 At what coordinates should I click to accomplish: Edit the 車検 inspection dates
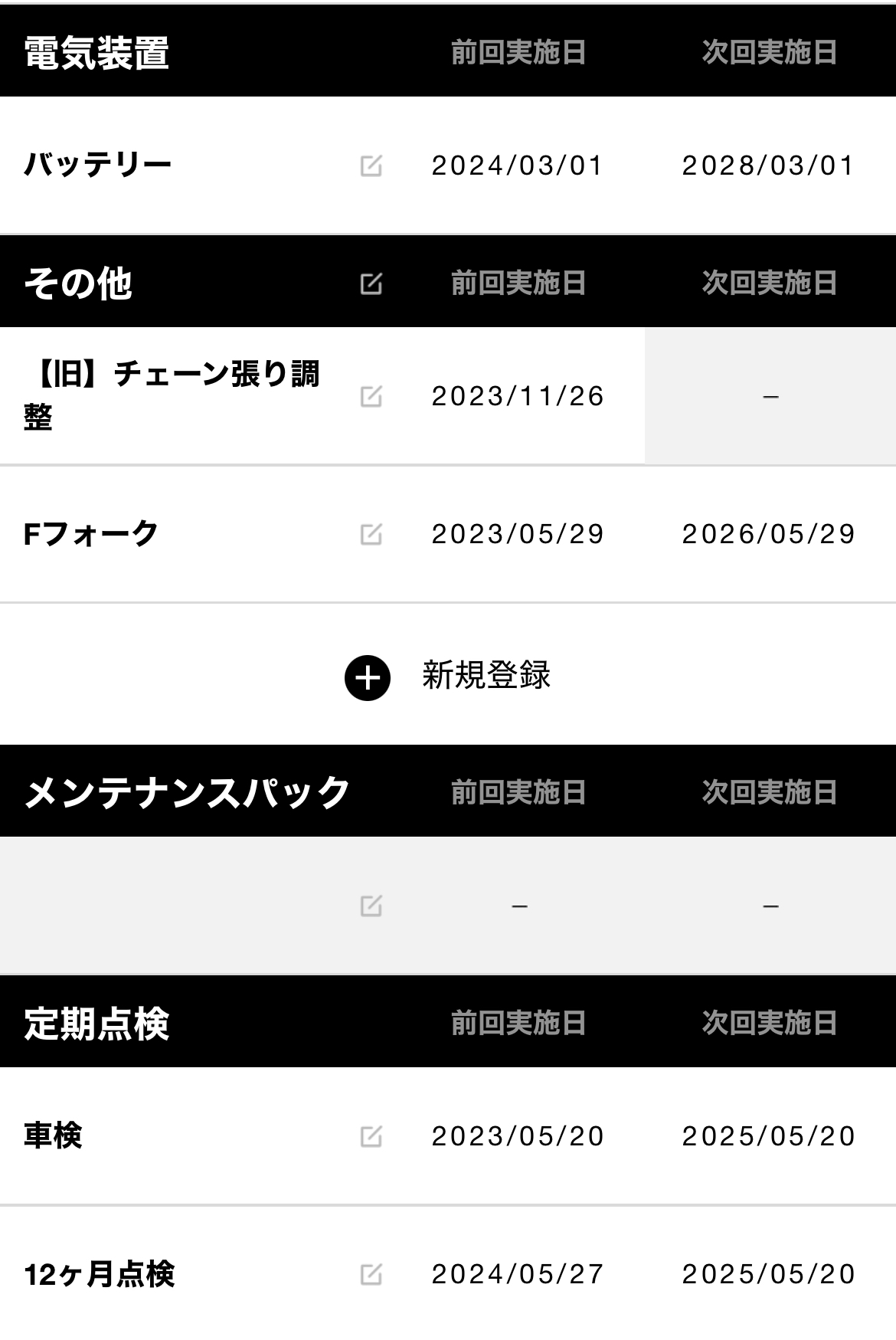(x=371, y=1136)
